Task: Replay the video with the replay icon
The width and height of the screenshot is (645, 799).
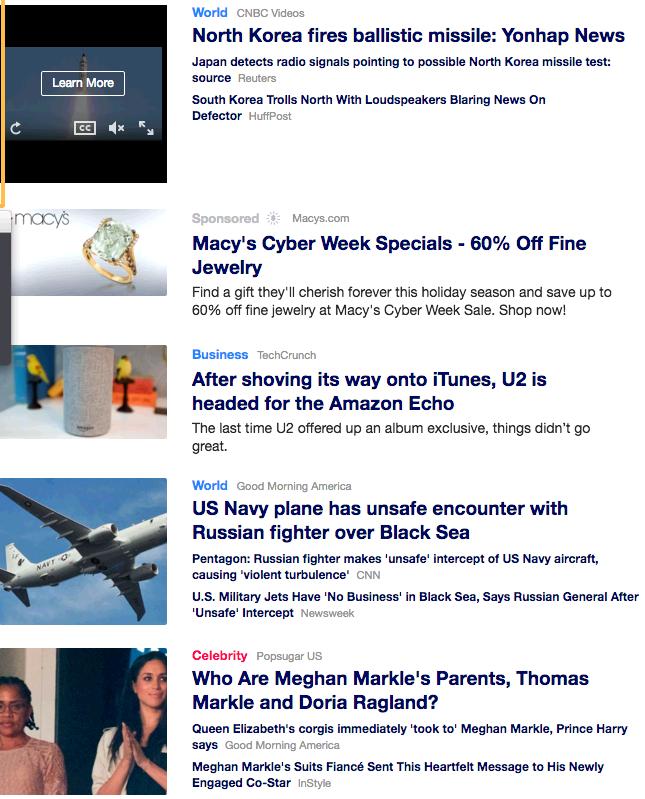Action: click(15, 128)
